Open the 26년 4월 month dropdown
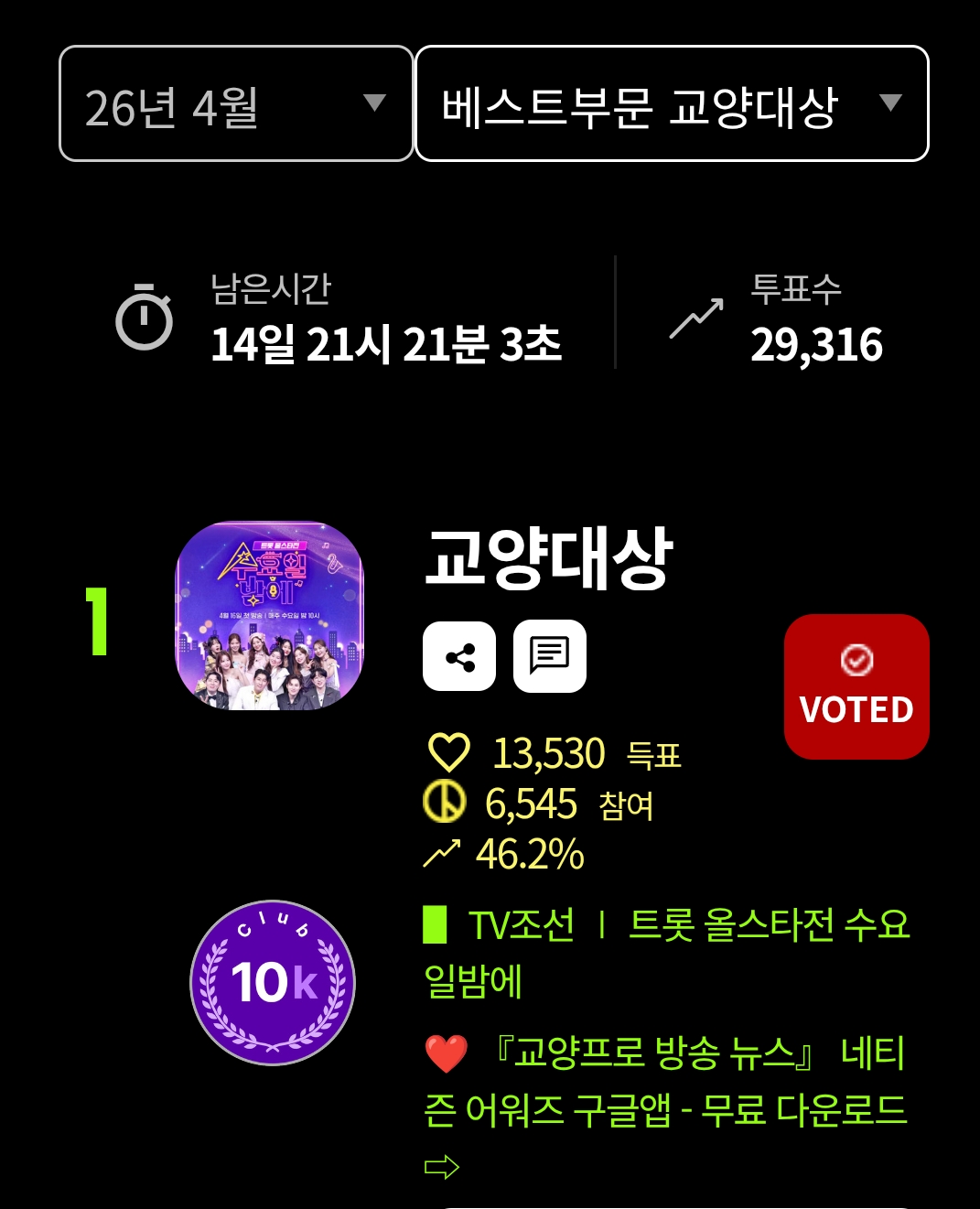 pyautogui.click(x=235, y=104)
